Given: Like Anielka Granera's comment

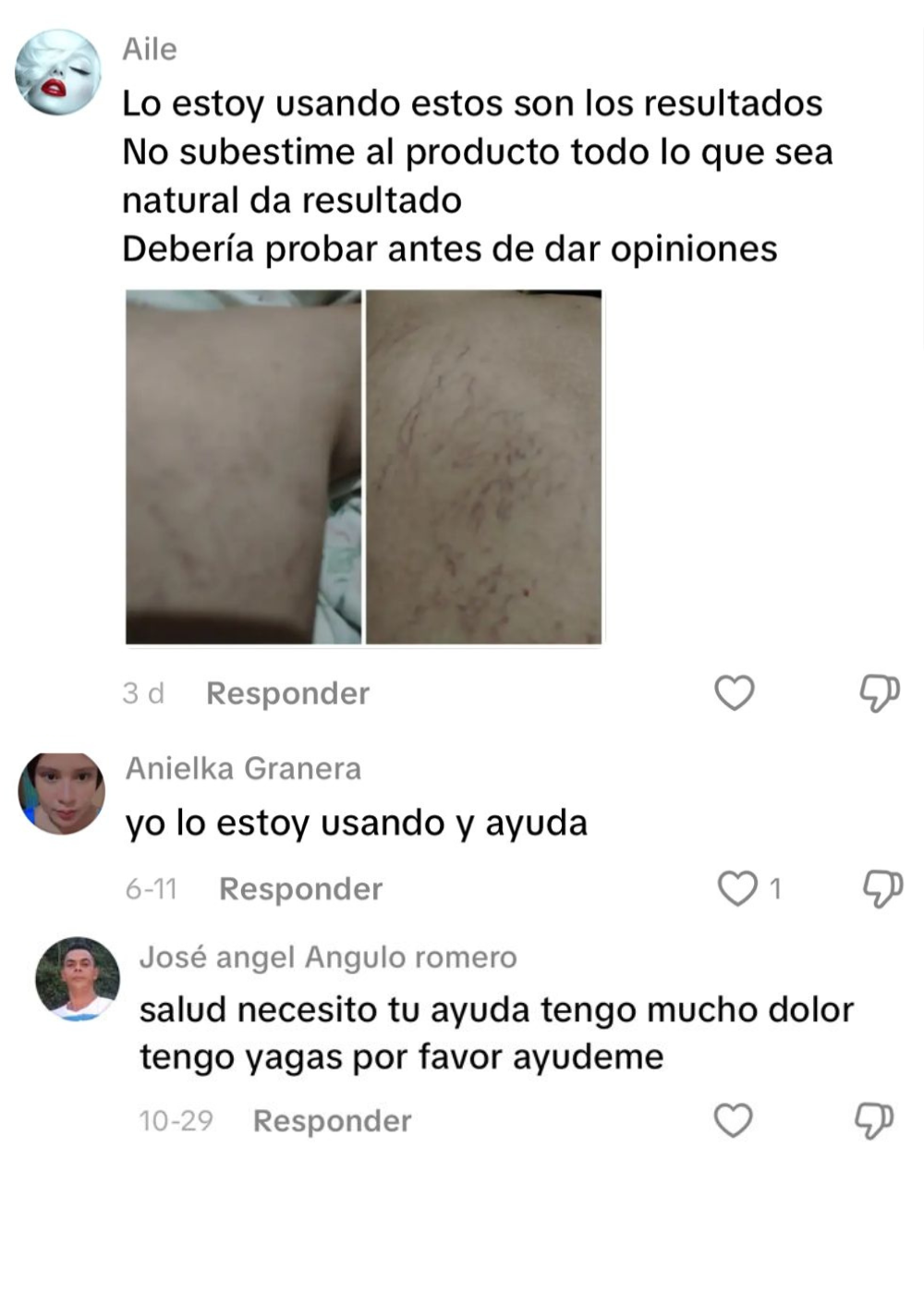Looking at the screenshot, I should coord(737,888).
